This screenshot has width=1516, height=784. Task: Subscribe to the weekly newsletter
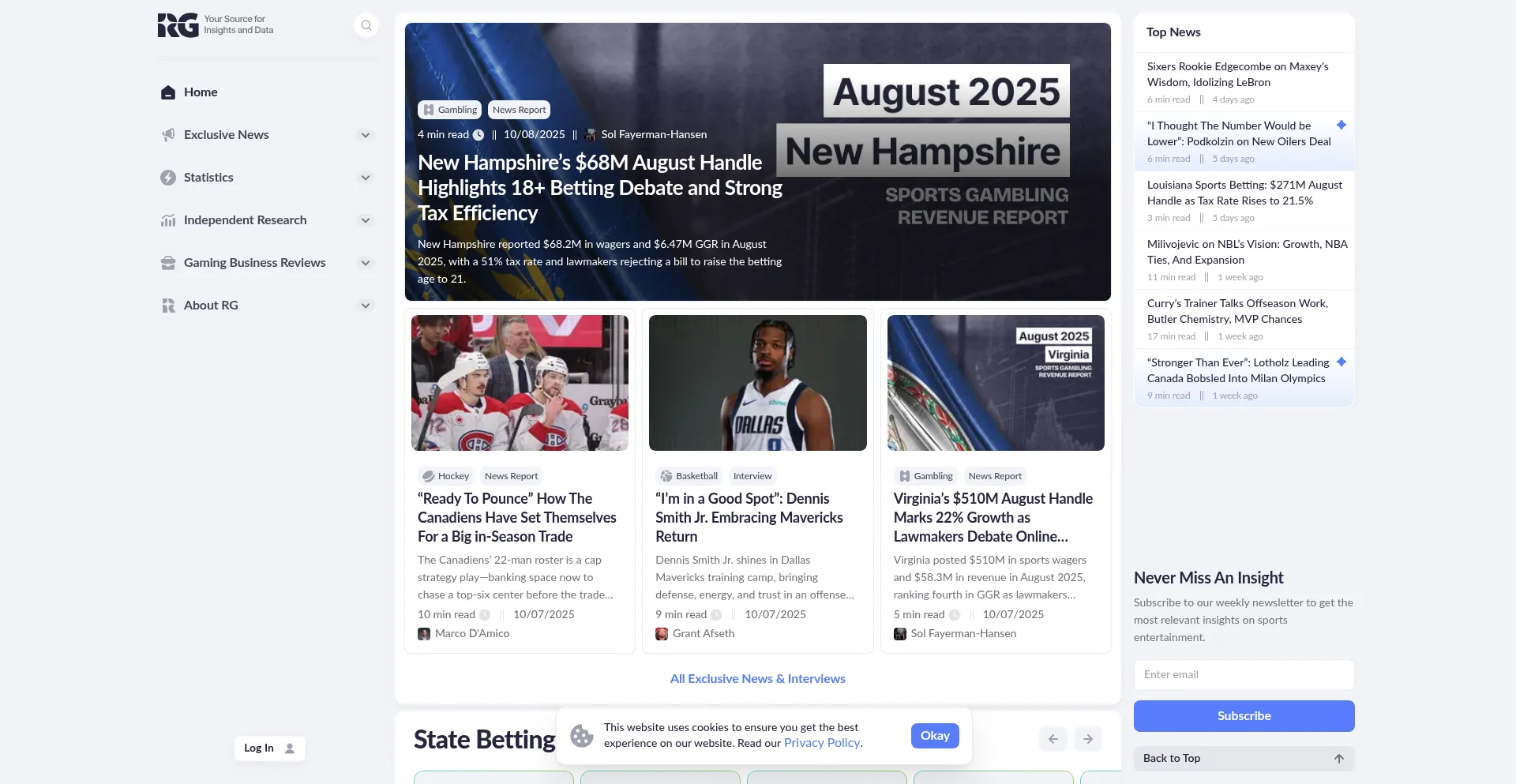pos(1244,716)
